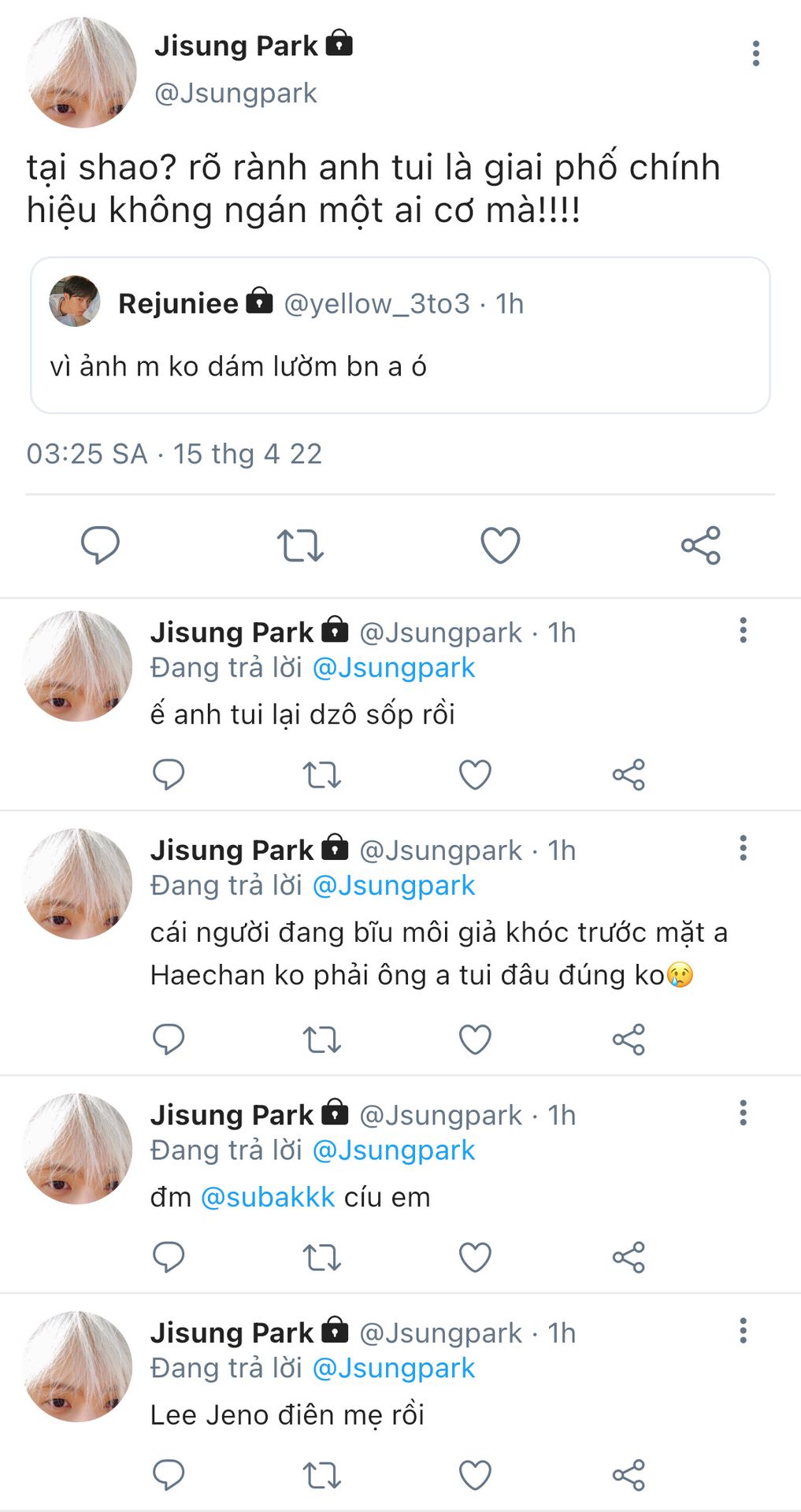Comment on the reply "đm @subakkk cíu em"

[168, 1258]
